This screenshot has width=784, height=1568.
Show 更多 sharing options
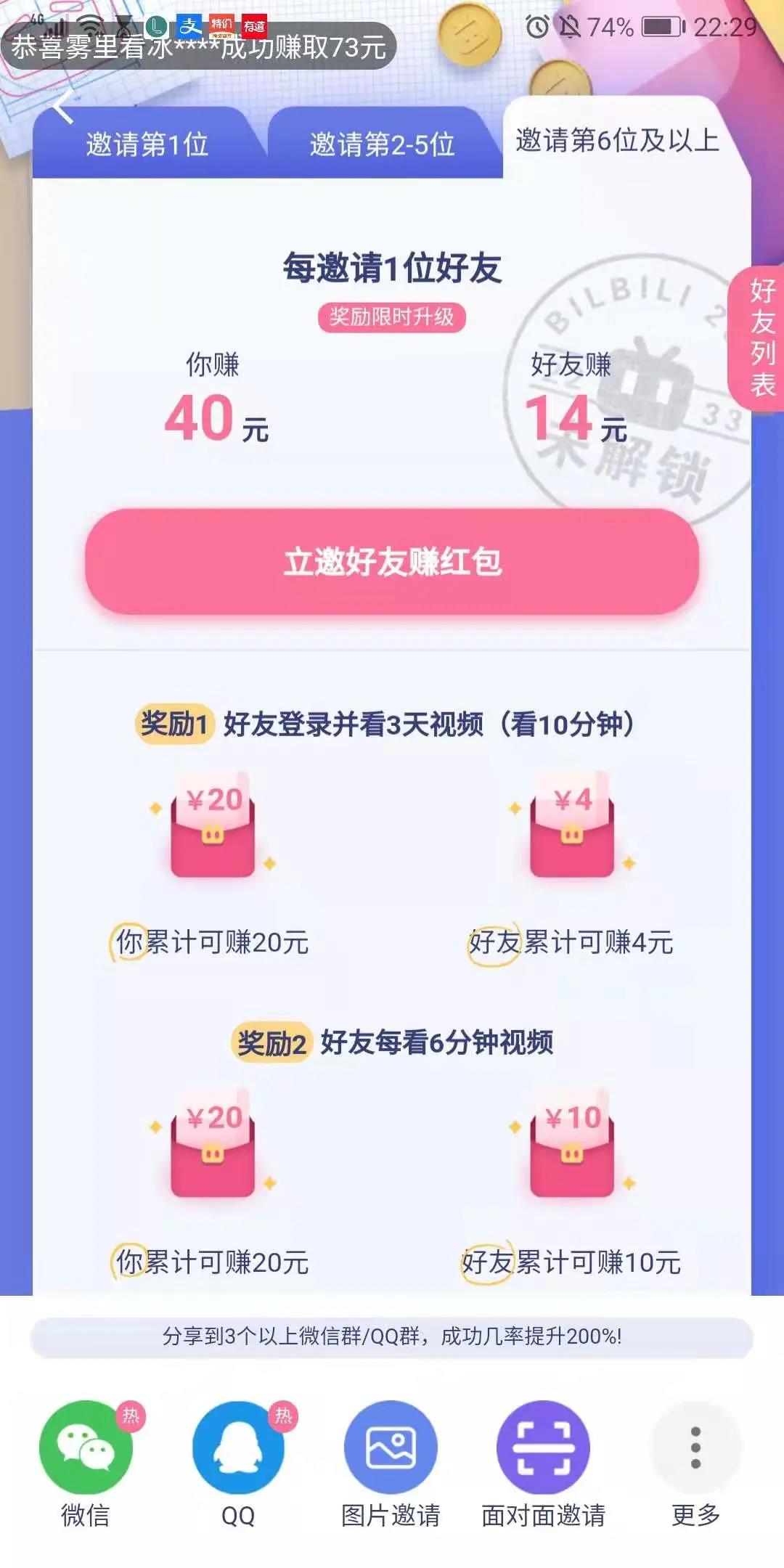pyautogui.click(x=695, y=1447)
